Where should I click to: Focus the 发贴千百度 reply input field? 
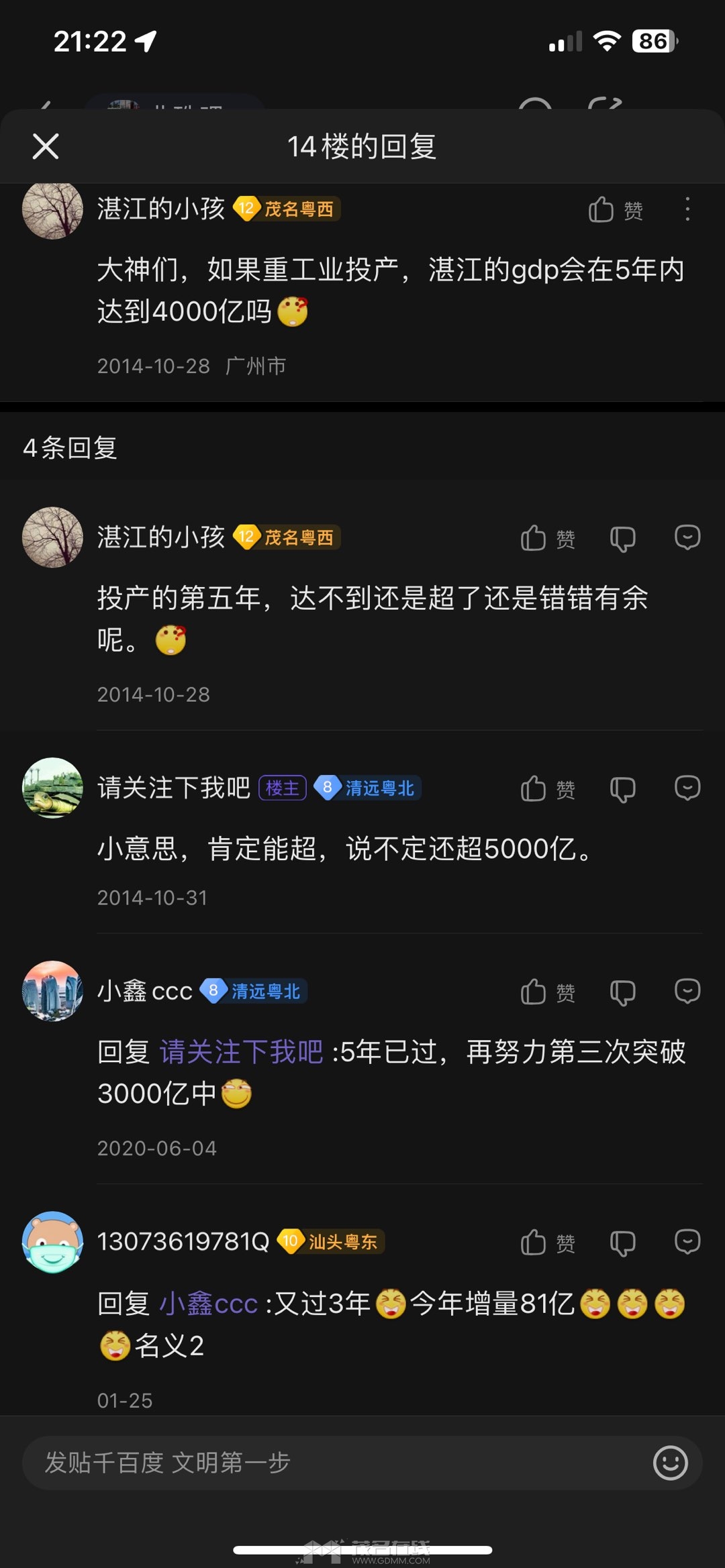[322, 1463]
